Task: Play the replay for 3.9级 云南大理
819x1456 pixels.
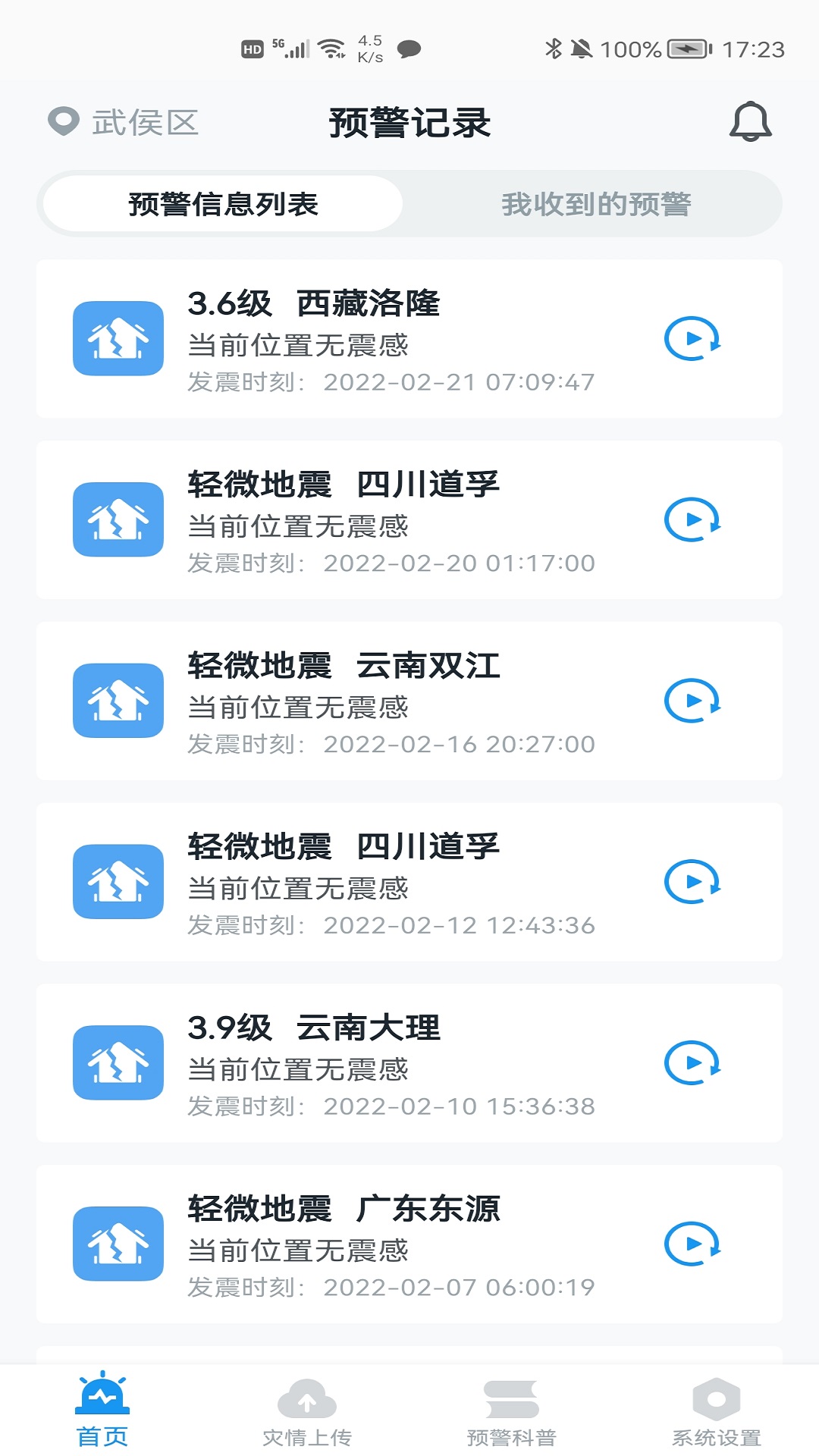Action: [x=691, y=1063]
